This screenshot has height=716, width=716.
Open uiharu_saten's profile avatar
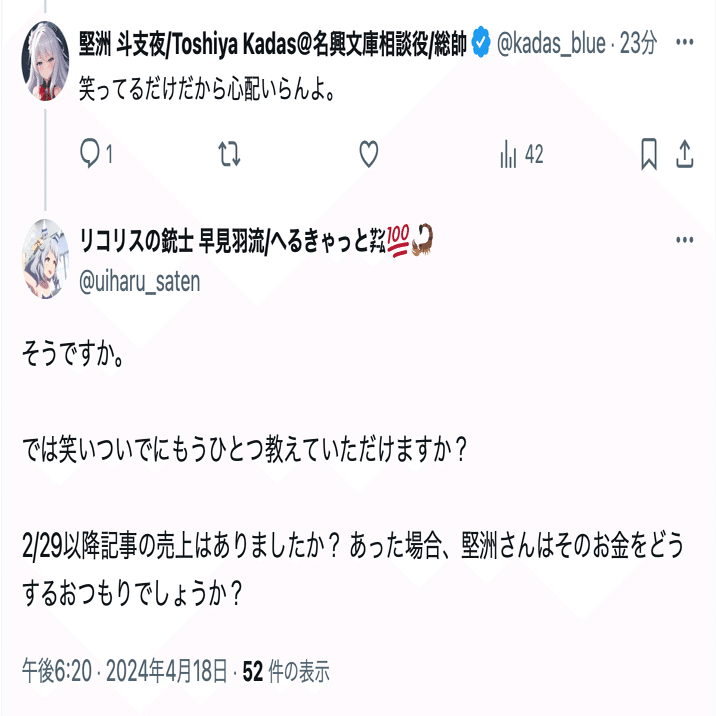[x=46, y=259]
